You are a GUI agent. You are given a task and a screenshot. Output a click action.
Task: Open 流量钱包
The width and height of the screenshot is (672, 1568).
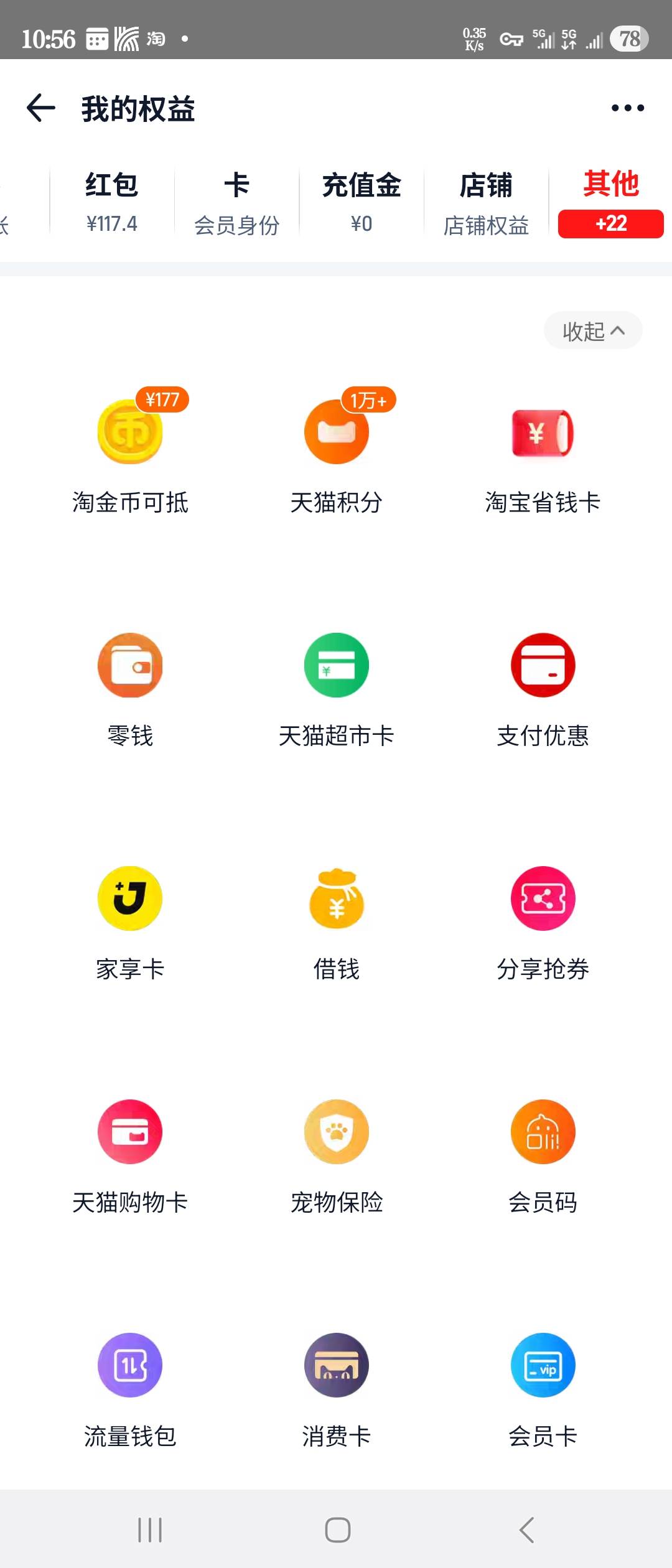point(130,1391)
